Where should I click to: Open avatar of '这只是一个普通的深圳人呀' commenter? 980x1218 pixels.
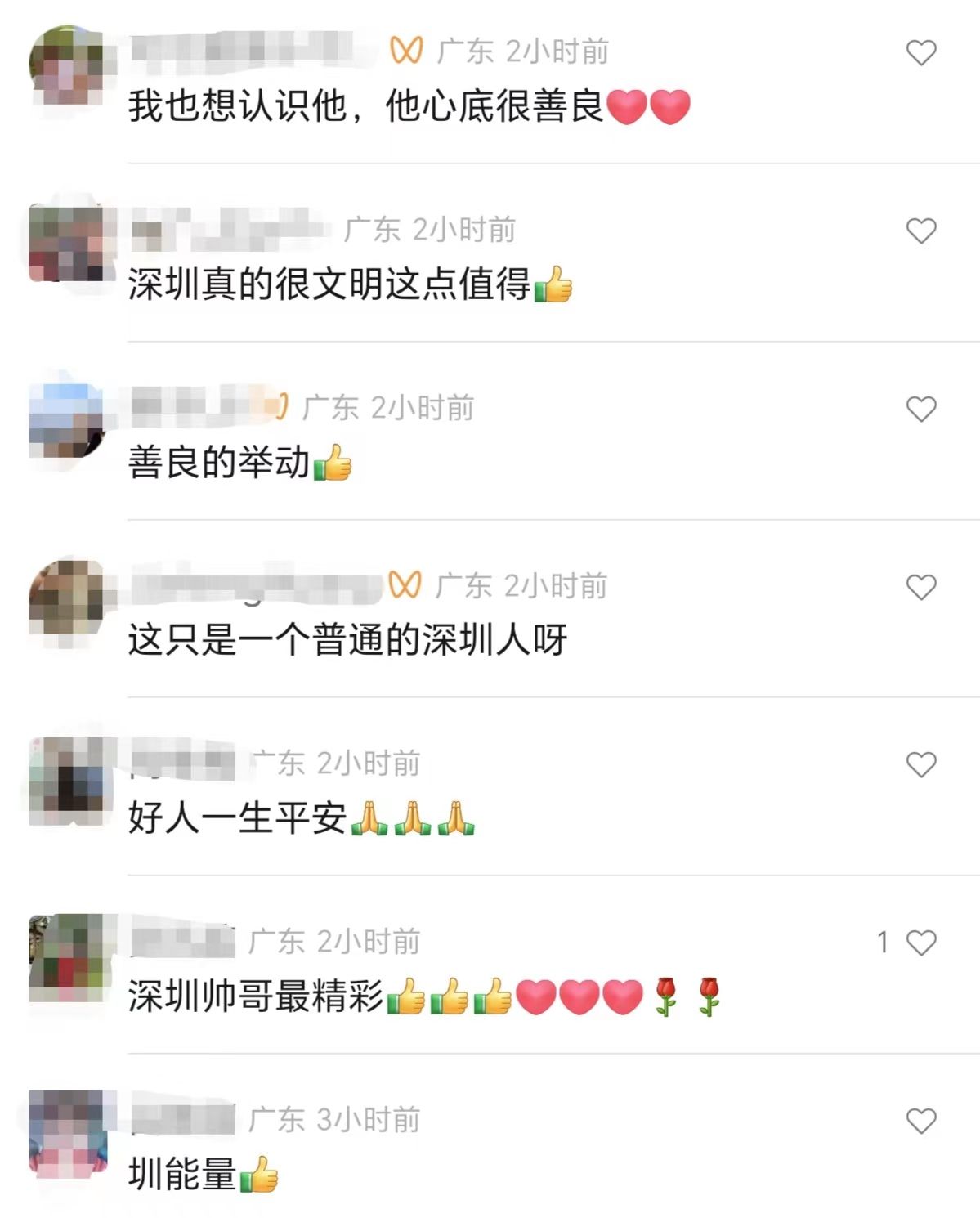(67, 599)
